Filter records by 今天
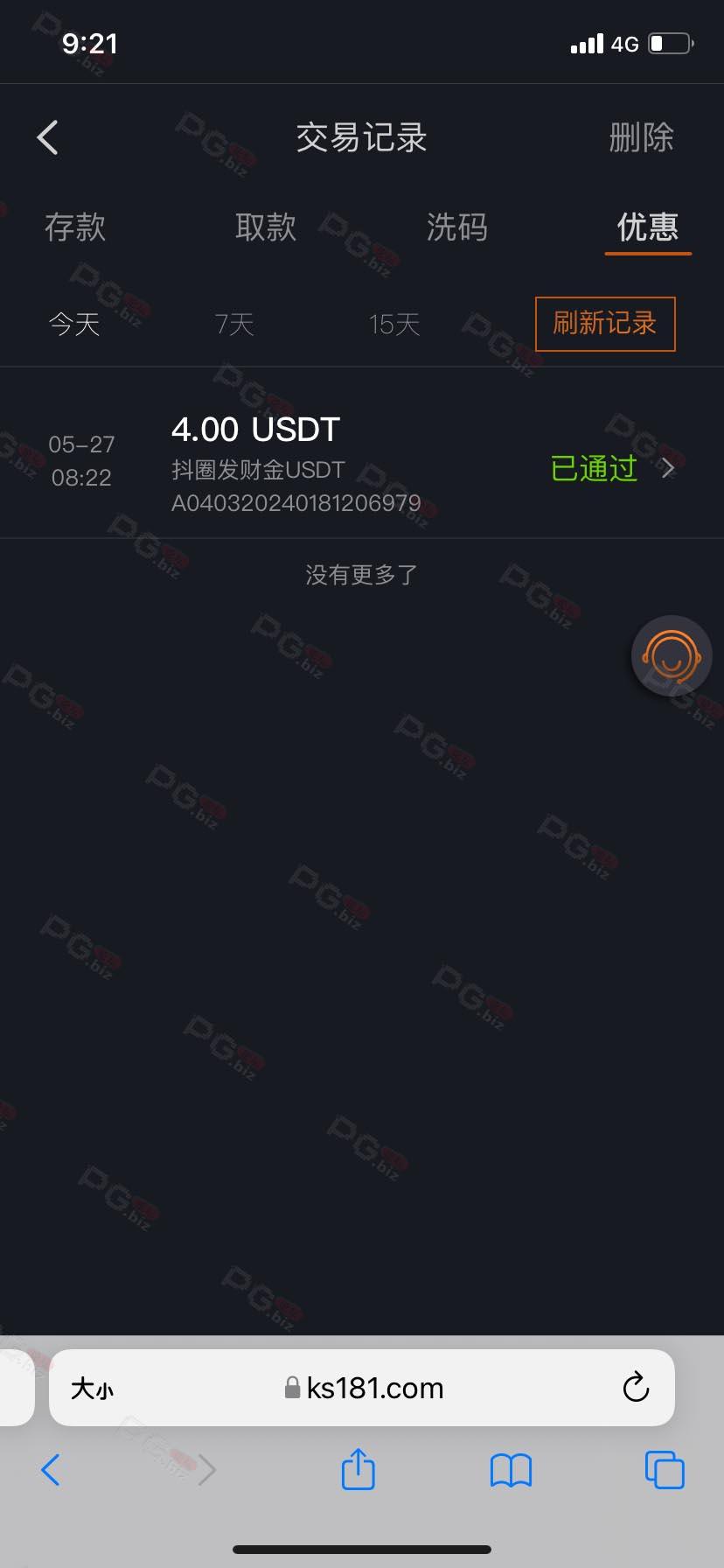Viewport: 724px width, 1568px height. coord(74,325)
